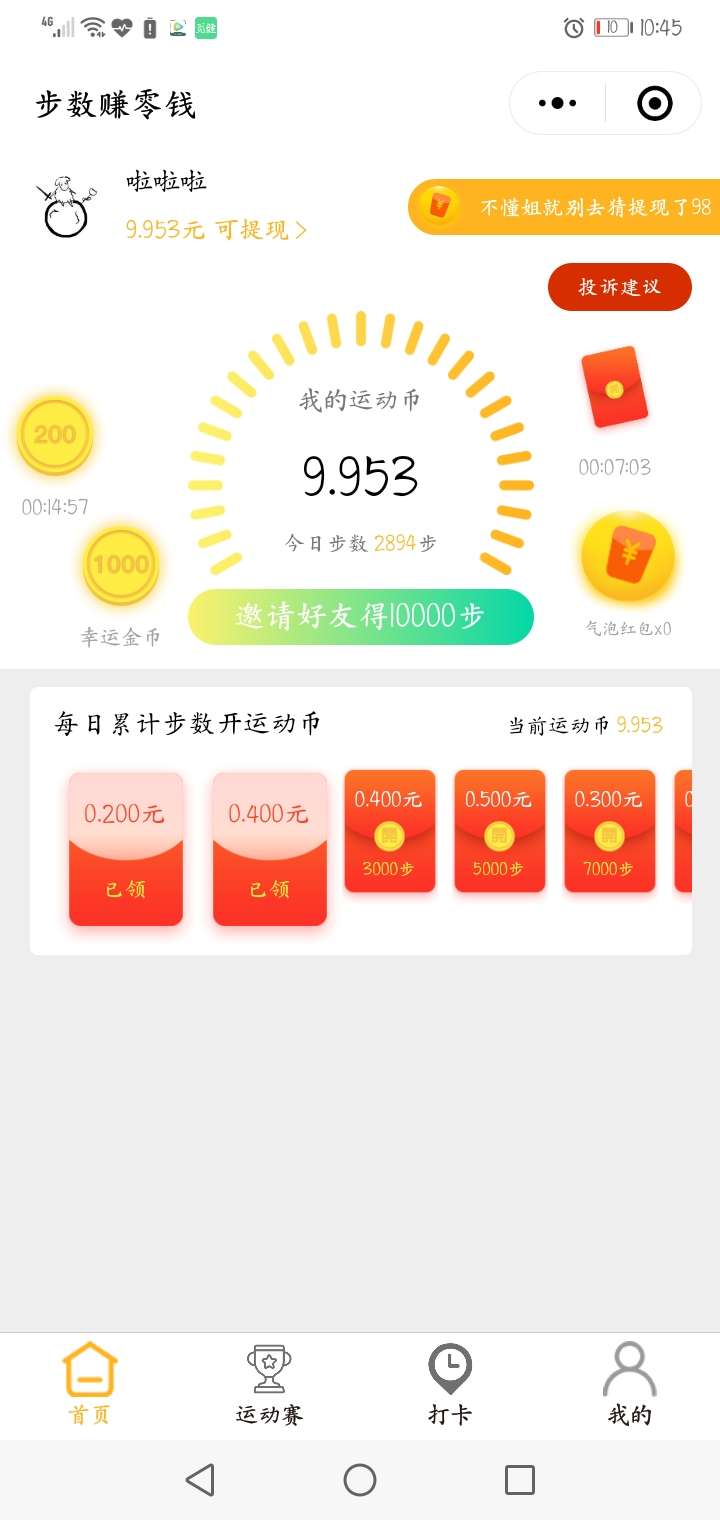Open the 5000步 red envelope reward
Screen dimensions: 720x1520
click(x=499, y=831)
